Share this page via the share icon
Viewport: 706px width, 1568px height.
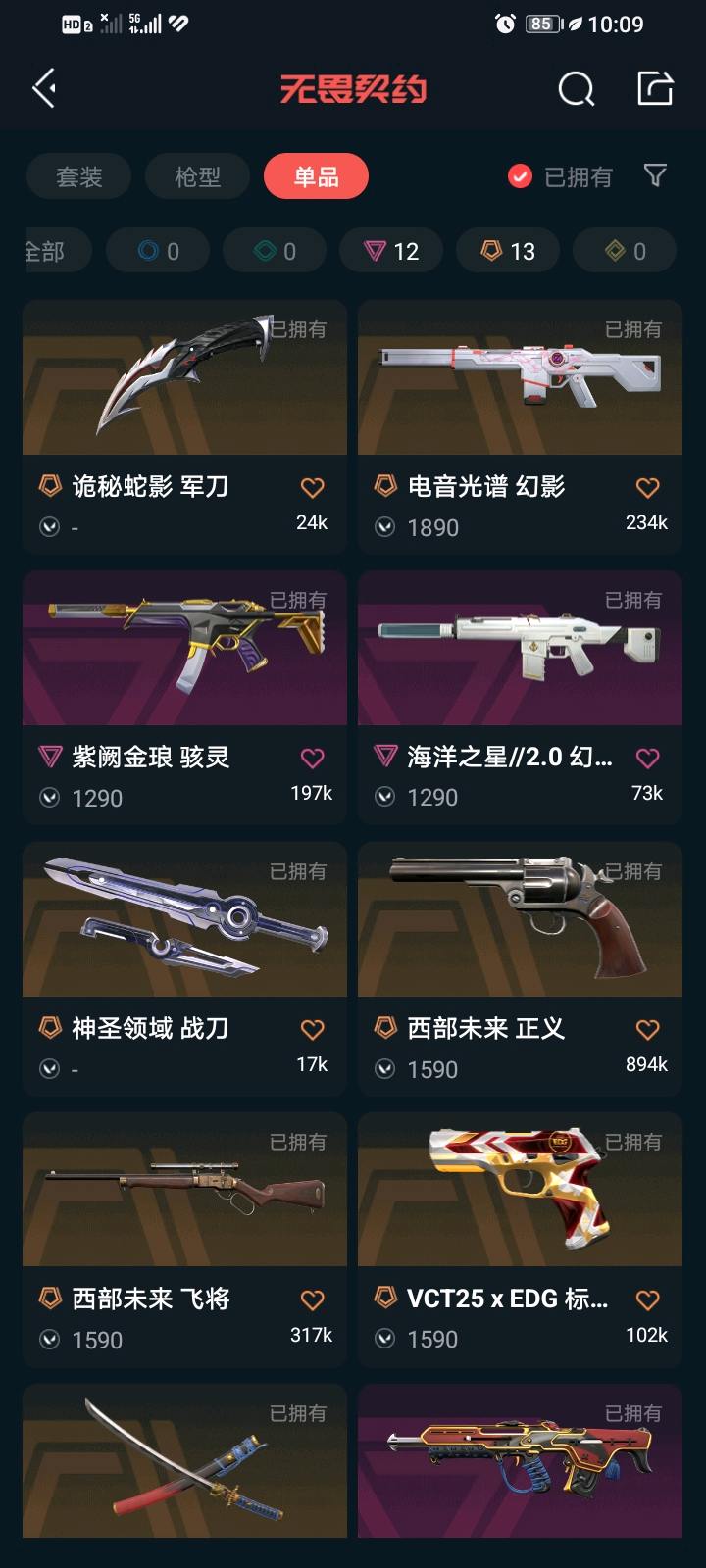tap(655, 88)
